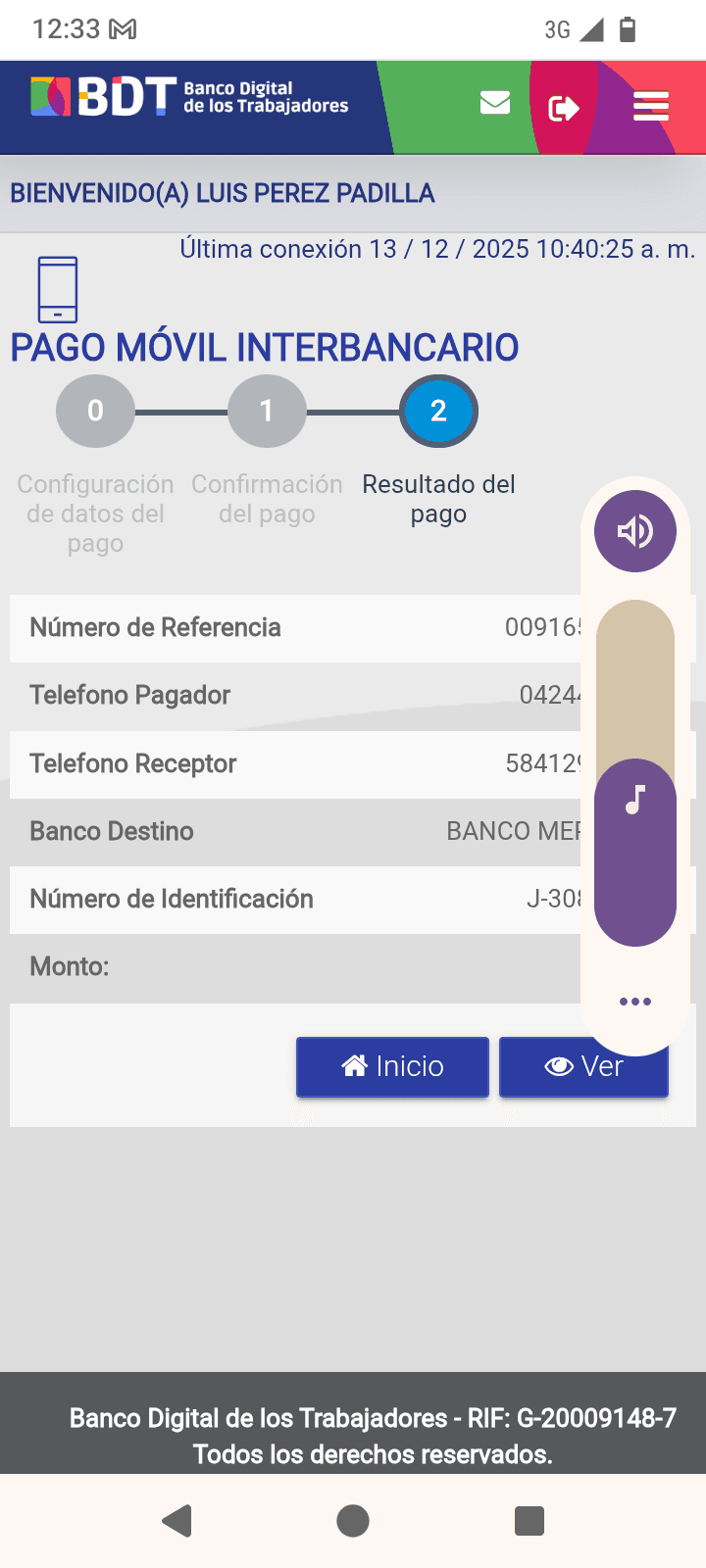Log out with the exit icon
Image resolution: width=706 pixels, height=1568 pixels.
tap(563, 108)
